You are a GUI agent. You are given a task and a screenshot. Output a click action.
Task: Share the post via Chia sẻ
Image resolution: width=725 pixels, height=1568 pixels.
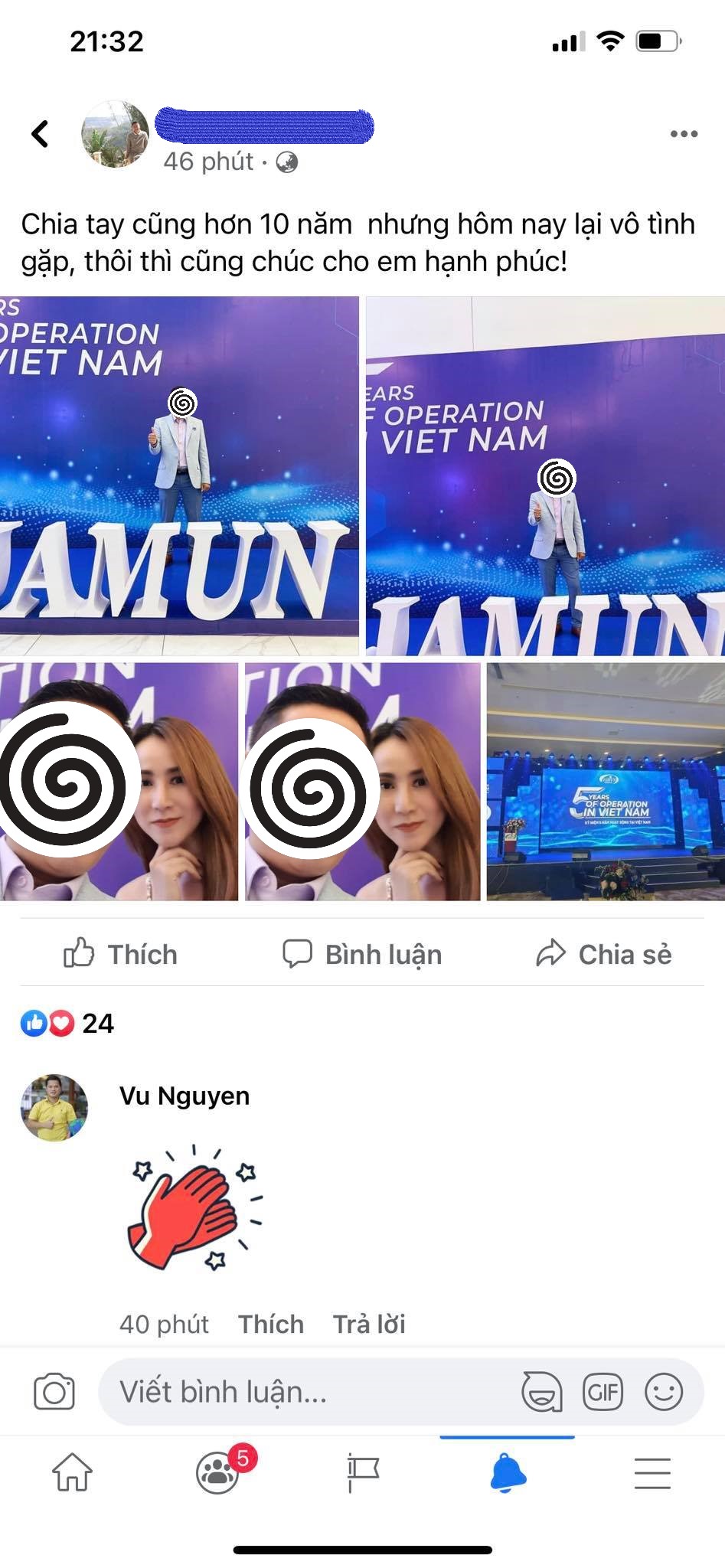click(x=604, y=954)
